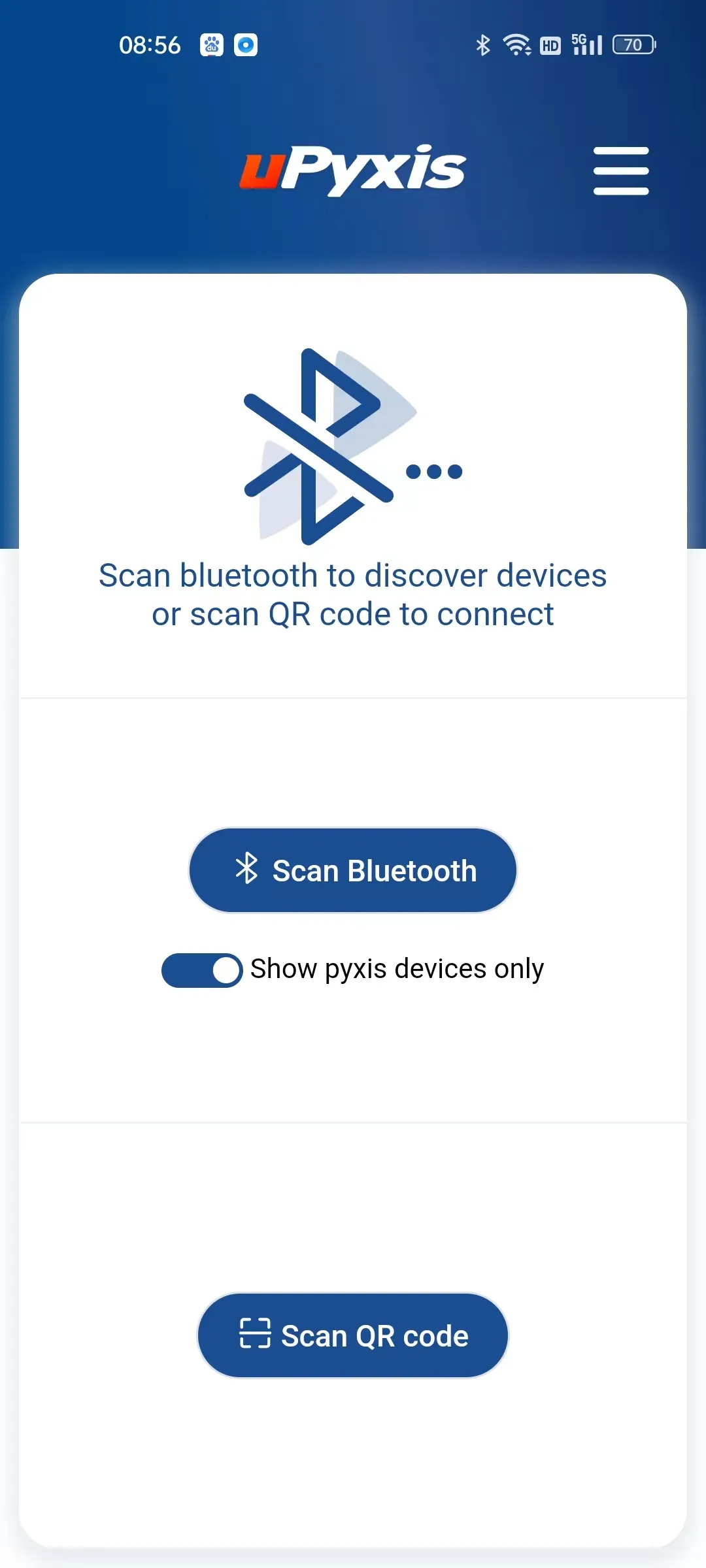Start scanning with Scan Bluetooth button

(353, 870)
